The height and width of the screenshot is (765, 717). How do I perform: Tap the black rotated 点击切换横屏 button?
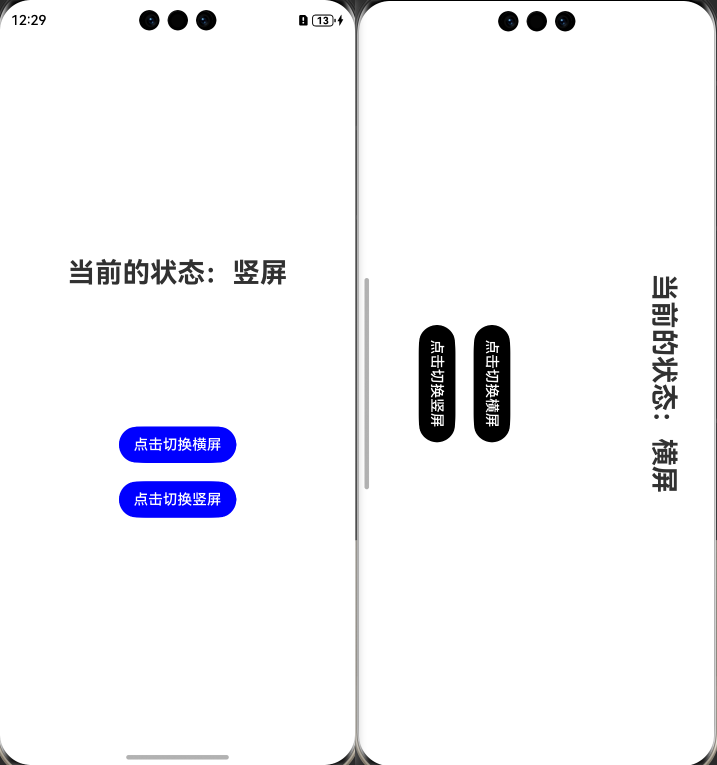492,383
